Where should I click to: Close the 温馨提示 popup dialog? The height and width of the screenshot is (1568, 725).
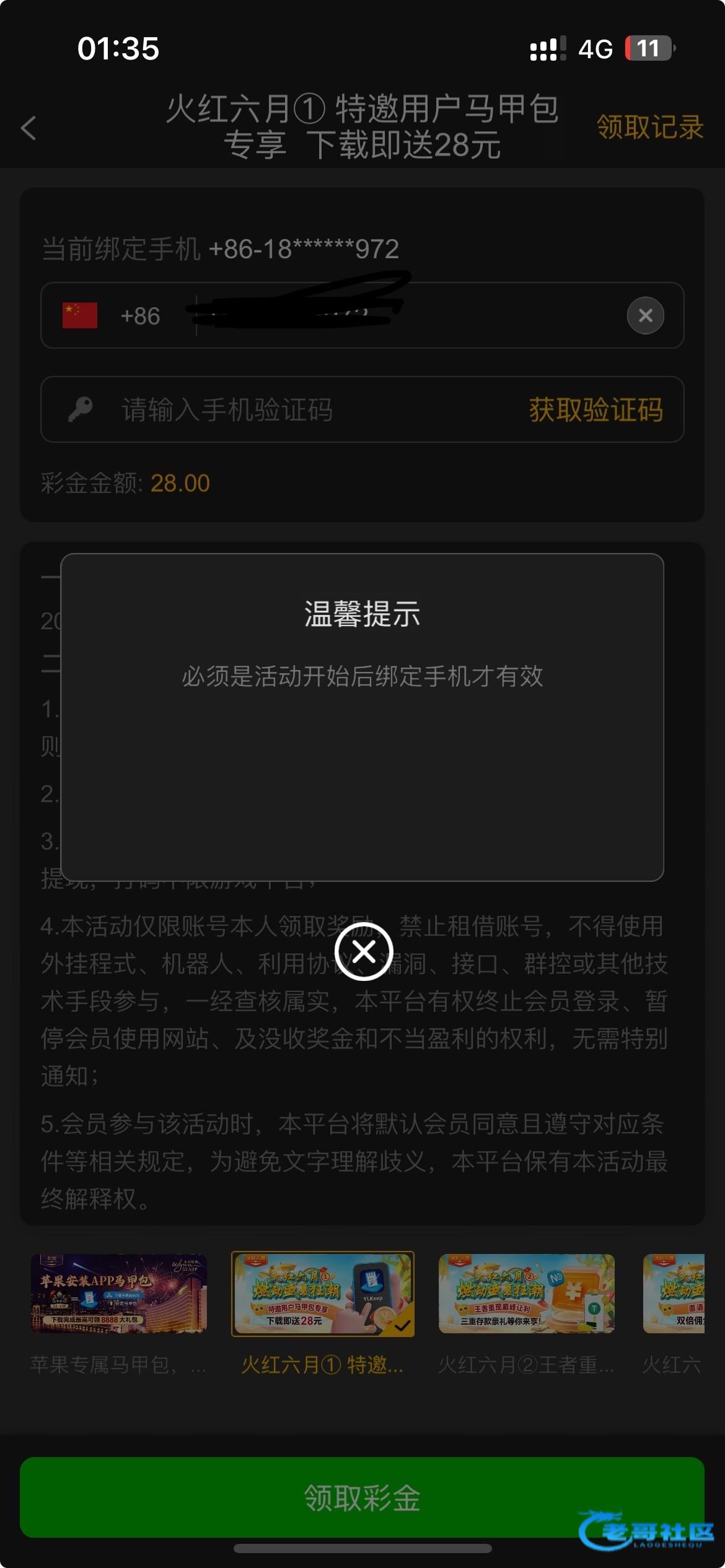[x=364, y=951]
